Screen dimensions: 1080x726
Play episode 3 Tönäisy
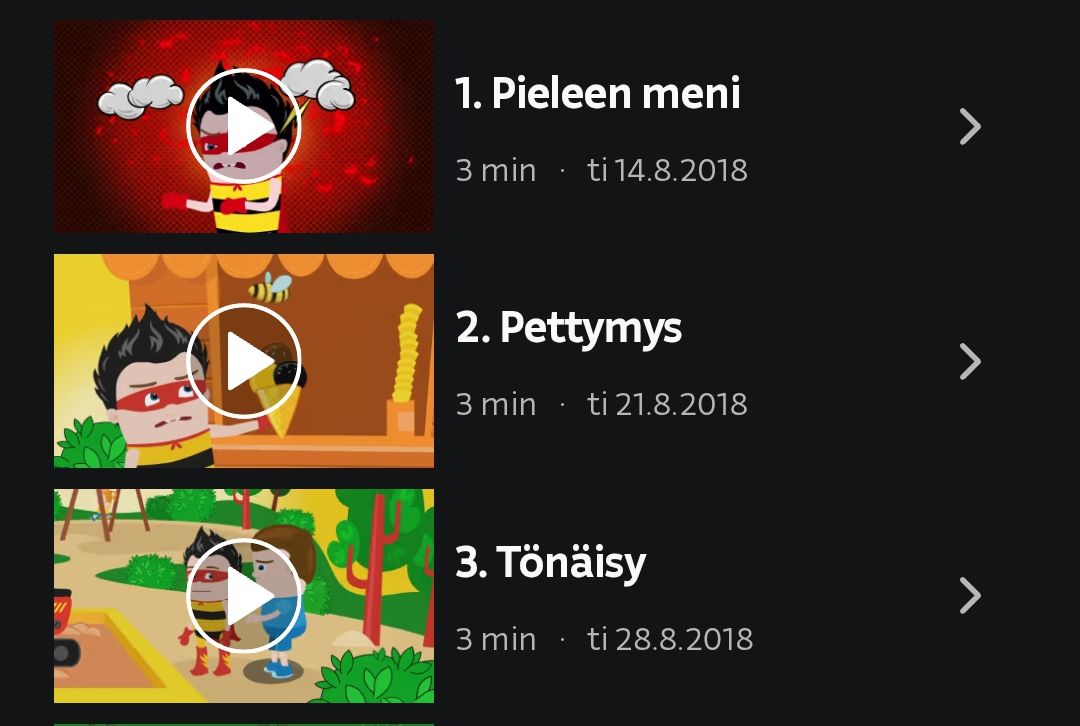tap(244, 596)
